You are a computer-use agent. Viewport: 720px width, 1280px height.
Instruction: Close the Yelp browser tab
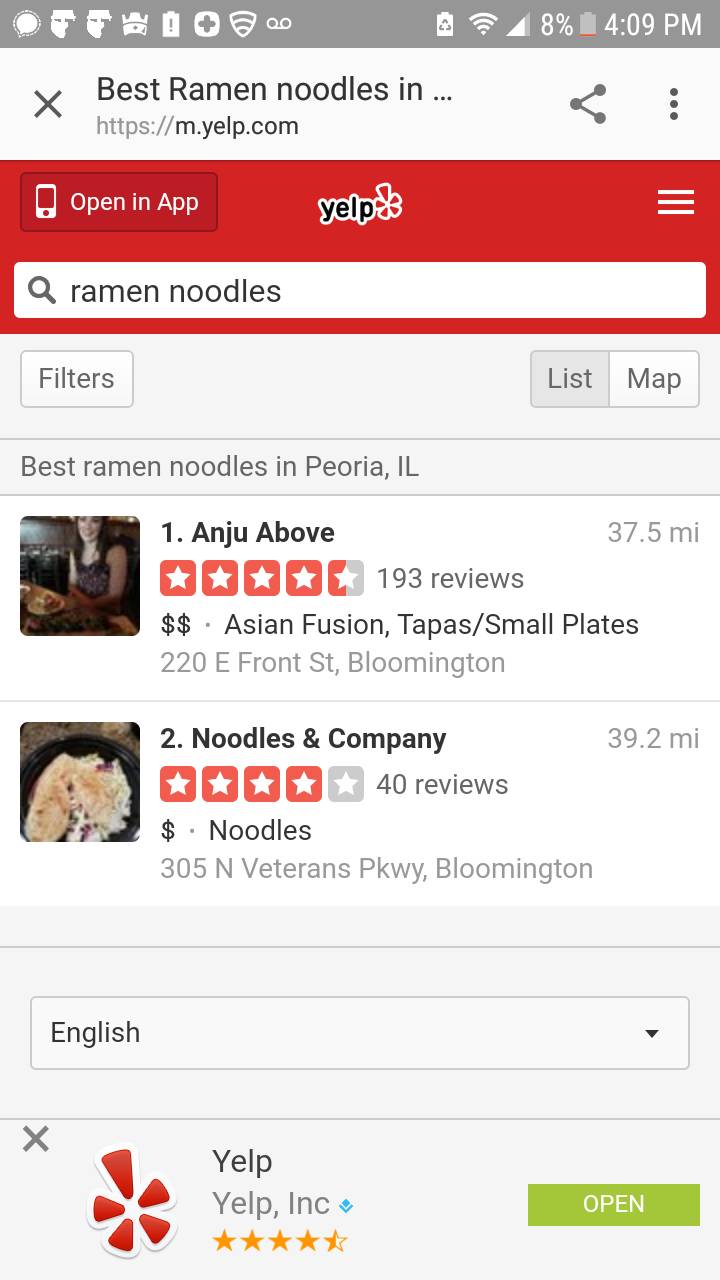point(48,104)
